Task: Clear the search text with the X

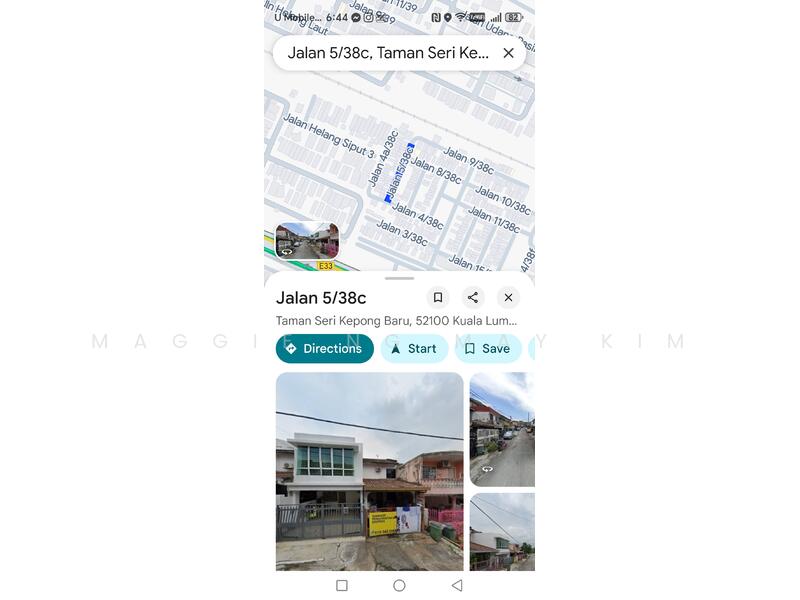Action: coord(508,53)
